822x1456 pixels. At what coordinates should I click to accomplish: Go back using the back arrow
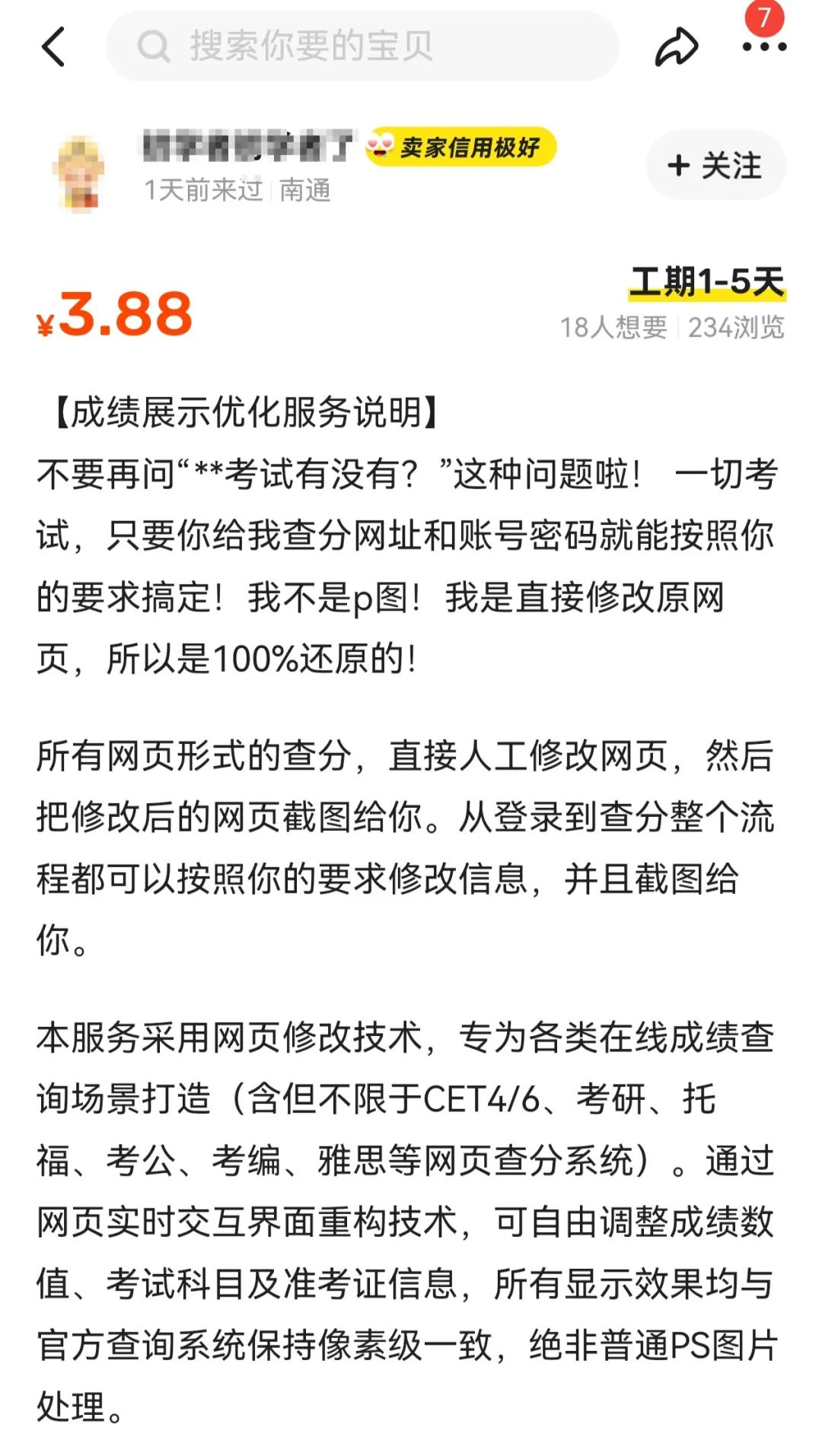point(53,47)
